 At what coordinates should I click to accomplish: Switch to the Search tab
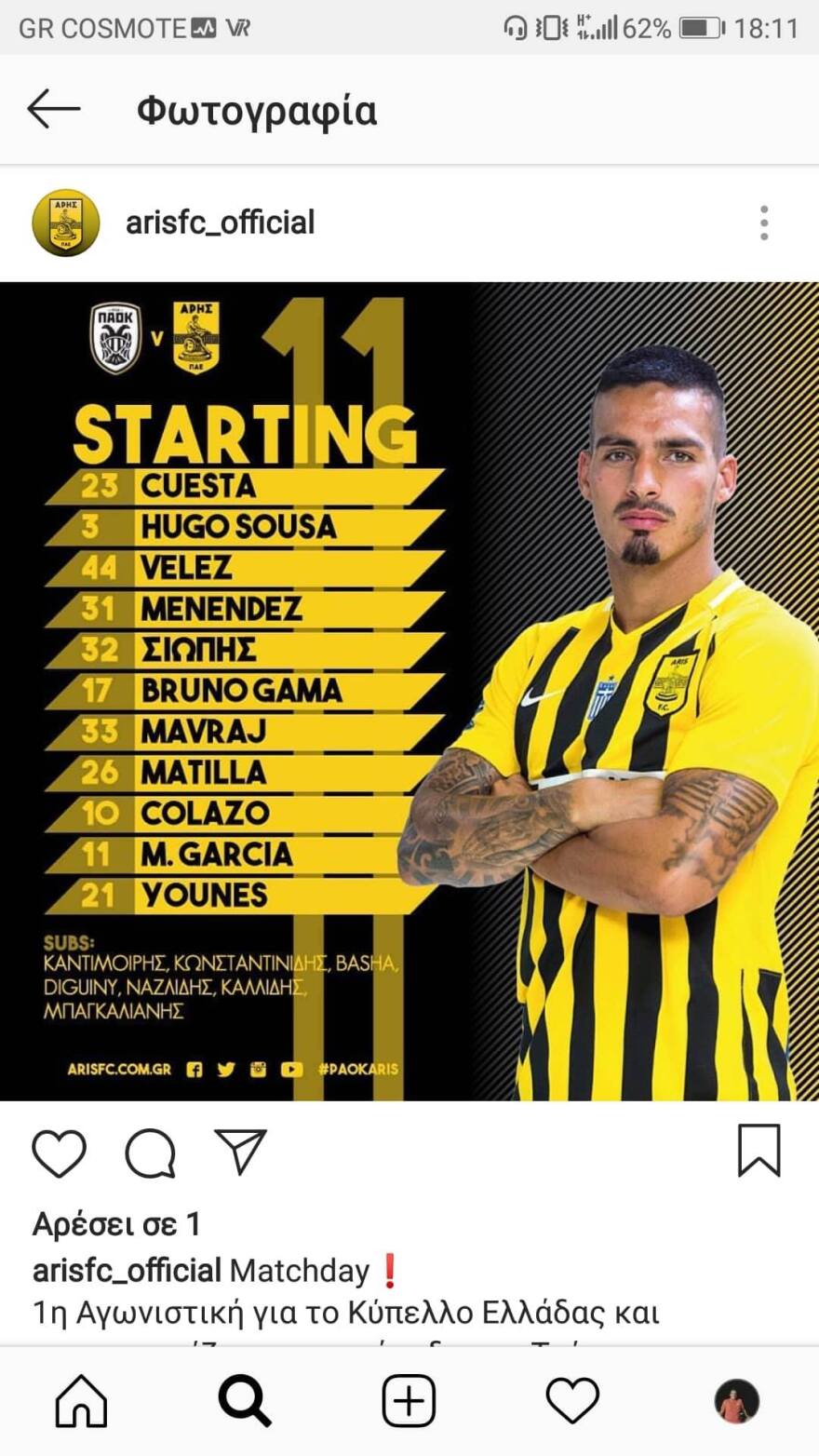(245, 1401)
